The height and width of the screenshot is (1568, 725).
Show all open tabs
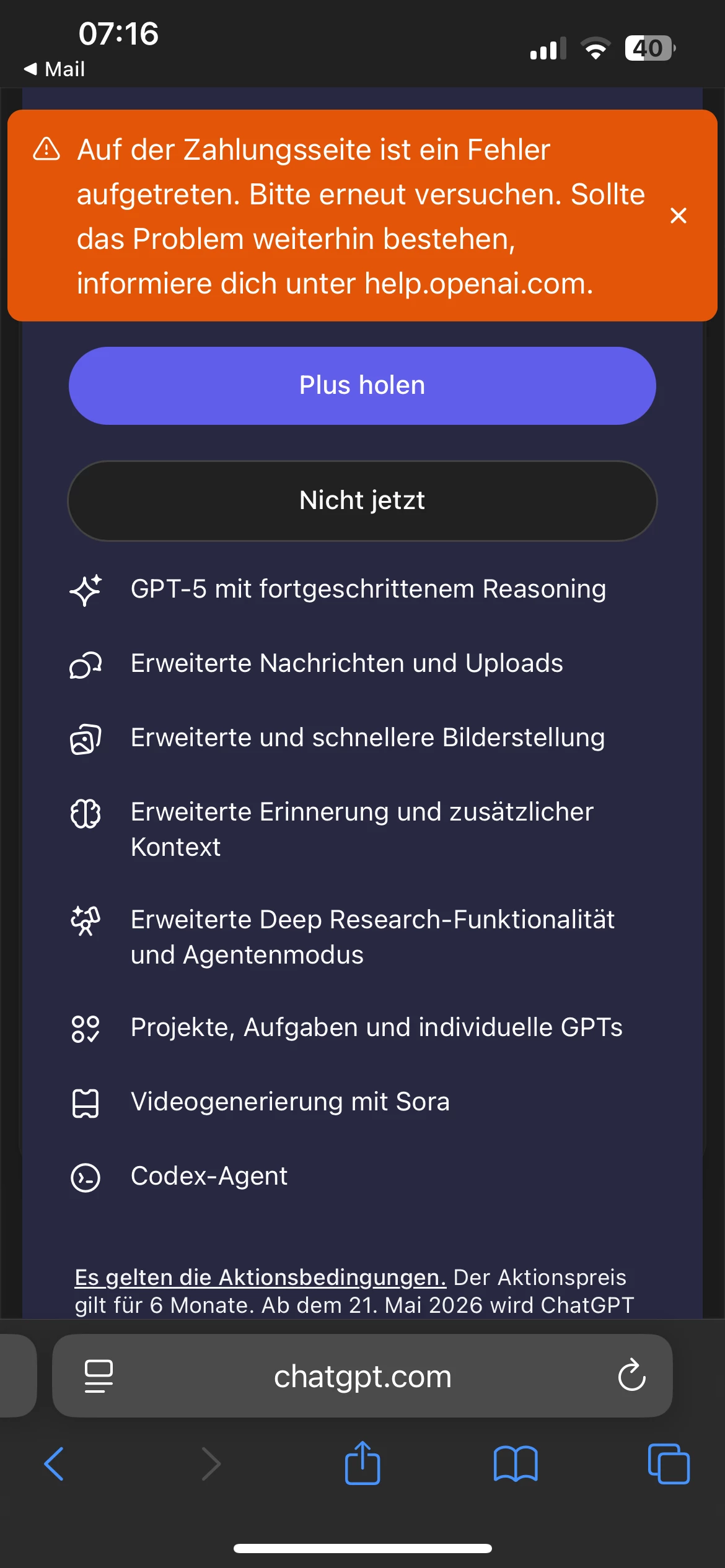point(668,1464)
